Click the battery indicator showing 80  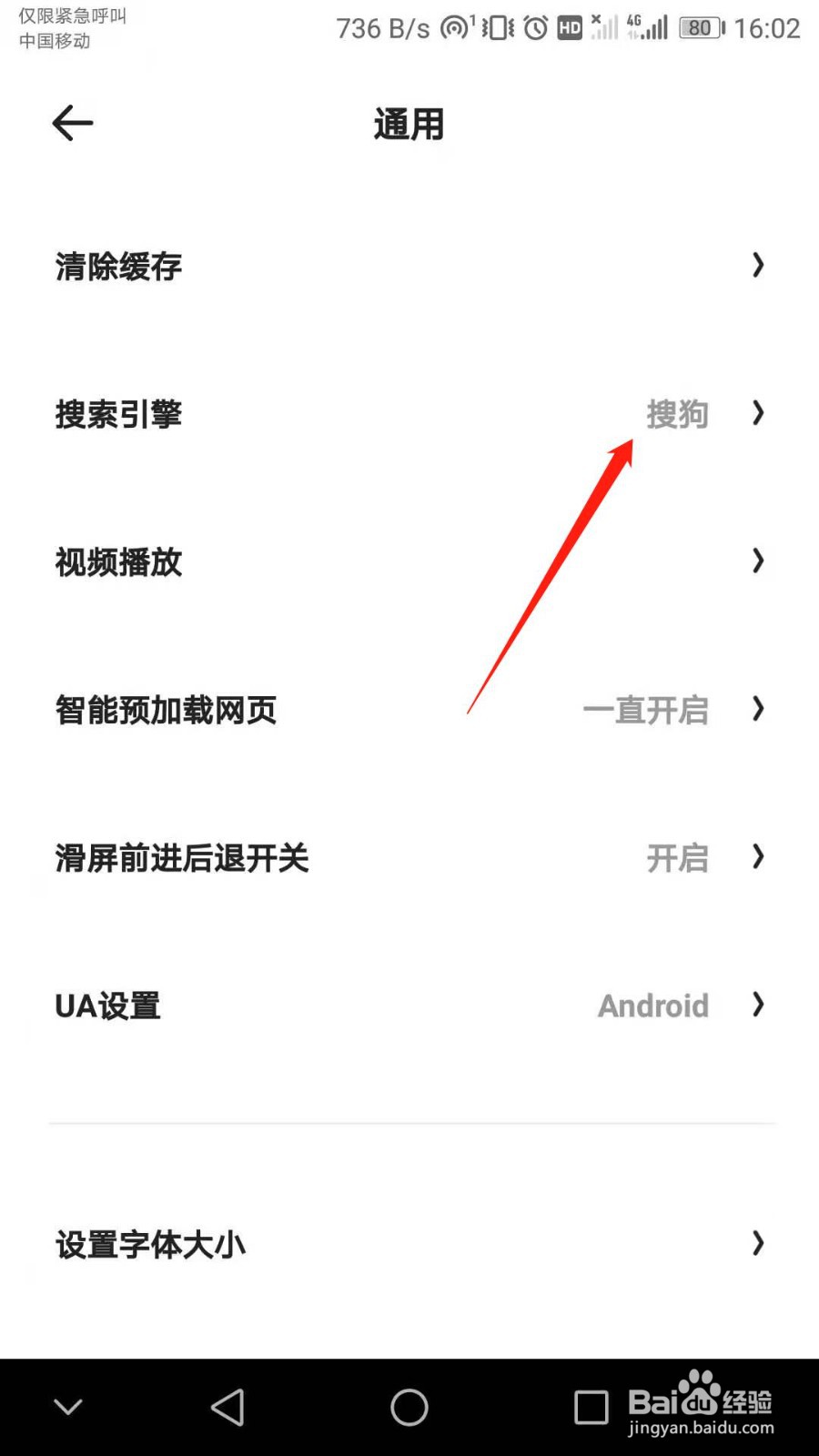click(x=701, y=28)
